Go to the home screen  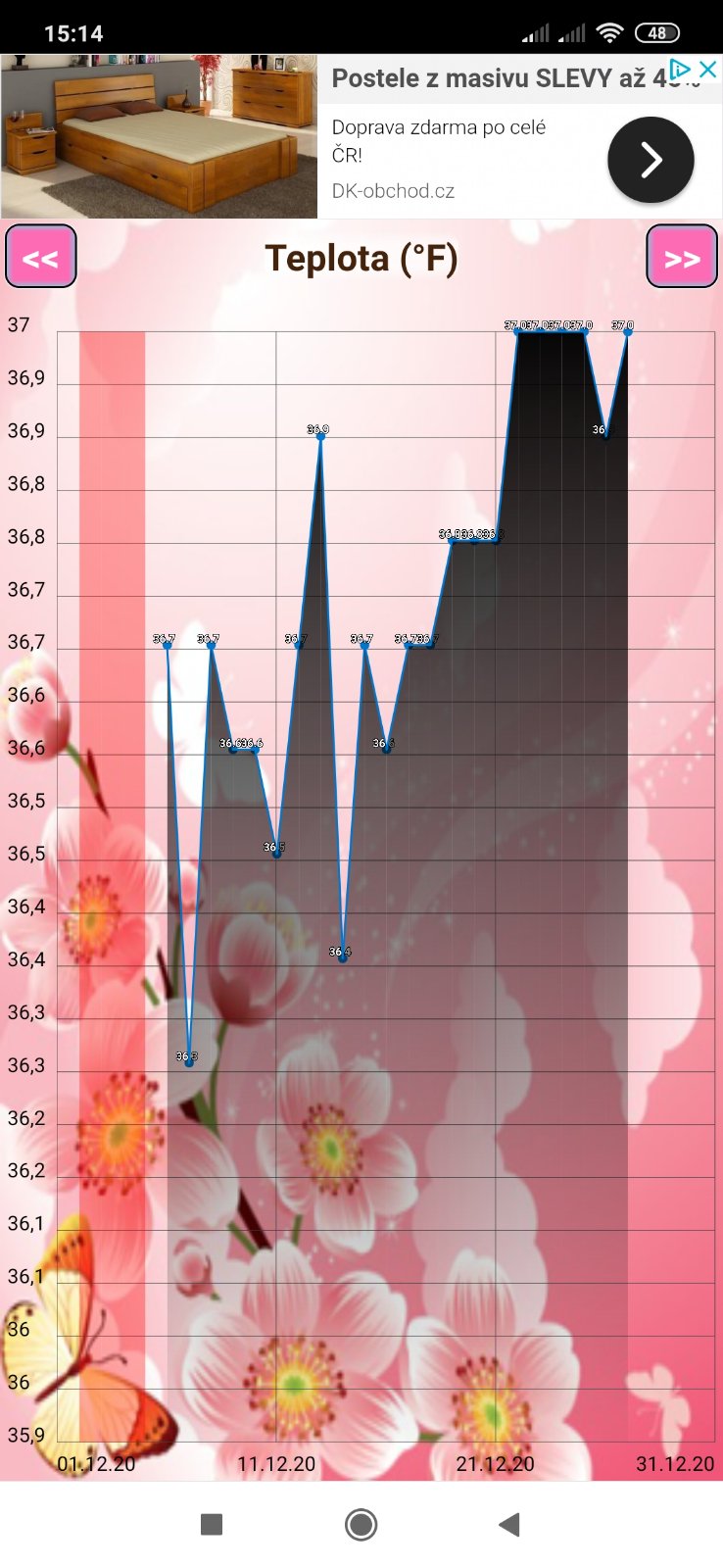[x=361, y=1524]
